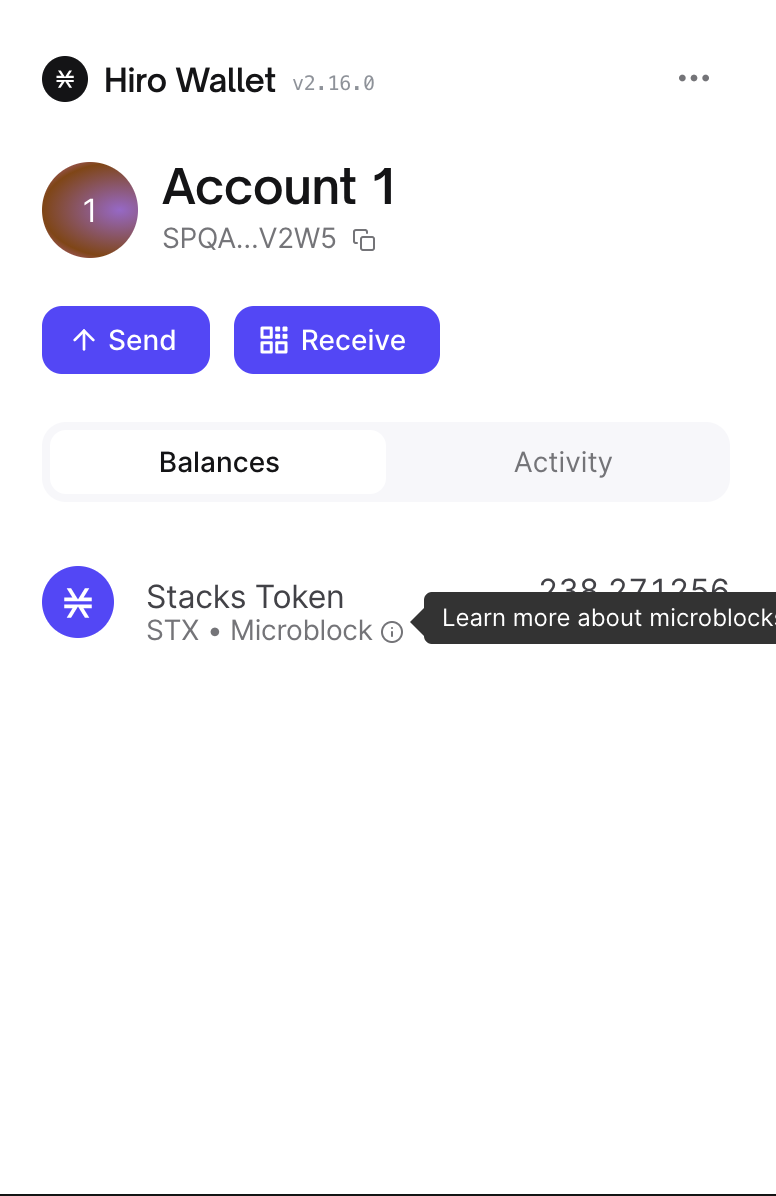Copy the SPQA...V2W5 account address
Viewport: 776px width, 1196px height.
(365, 240)
